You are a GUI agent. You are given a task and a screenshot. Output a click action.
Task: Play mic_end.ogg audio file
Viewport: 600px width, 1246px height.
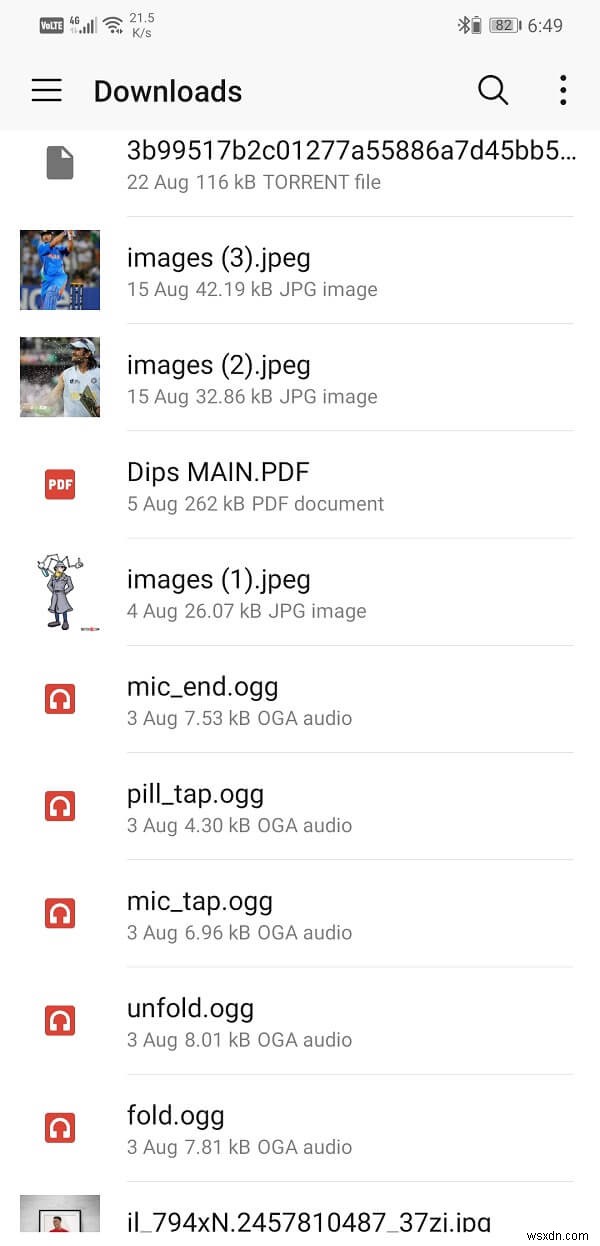[300, 699]
